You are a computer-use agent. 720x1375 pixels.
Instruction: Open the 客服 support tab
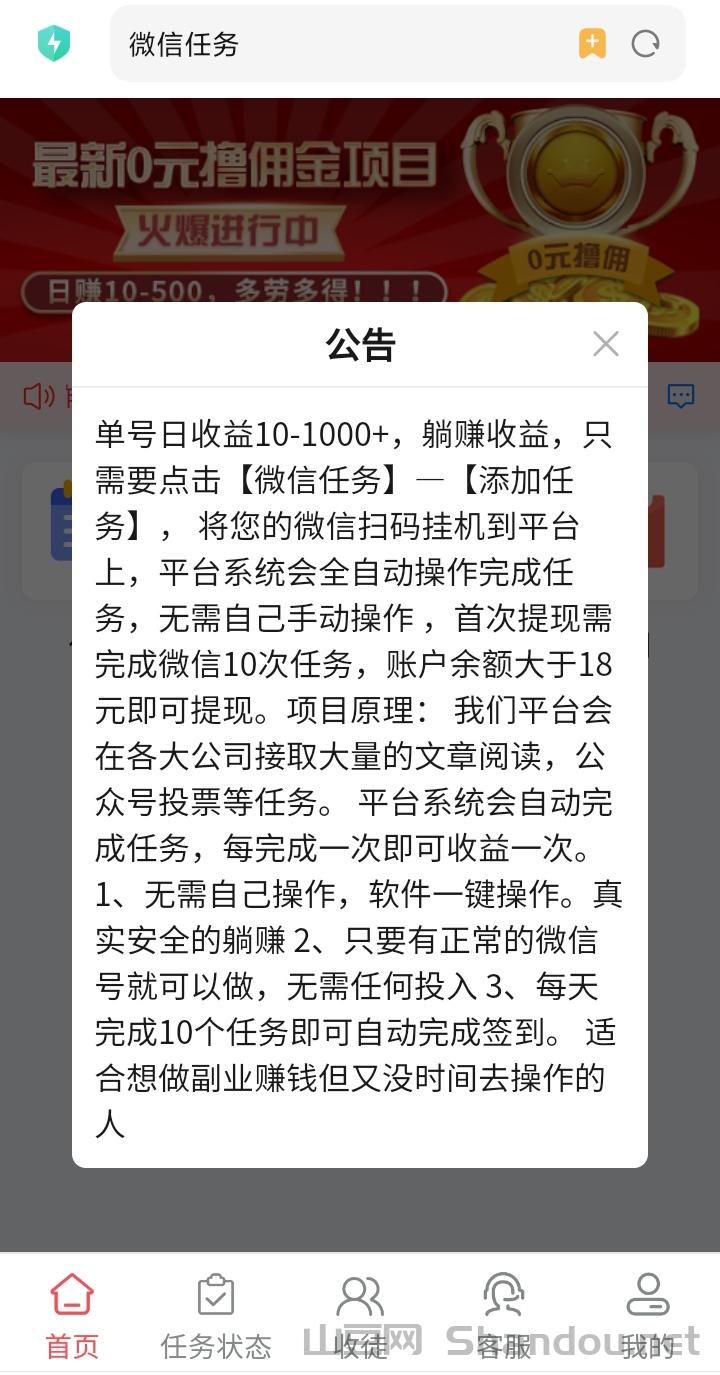(x=504, y=1314)
